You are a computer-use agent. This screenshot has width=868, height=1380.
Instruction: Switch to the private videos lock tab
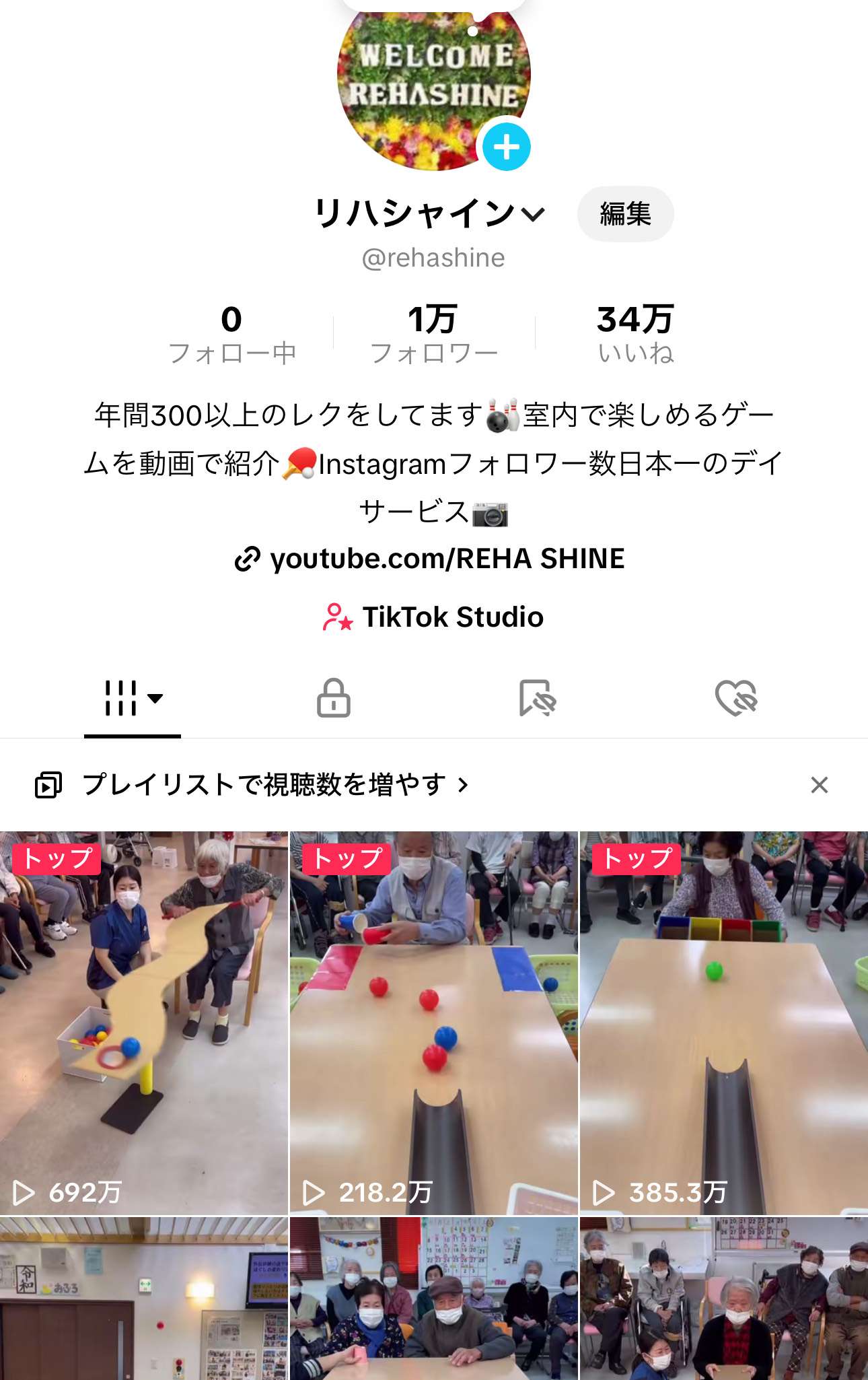pos(334,698)
